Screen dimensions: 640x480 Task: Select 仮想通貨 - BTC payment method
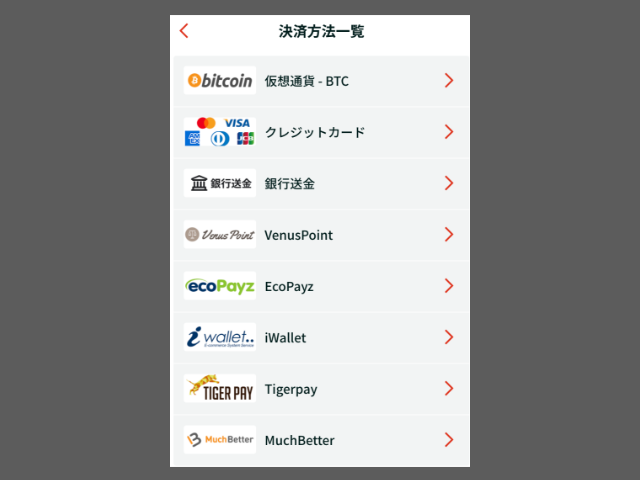320,81
